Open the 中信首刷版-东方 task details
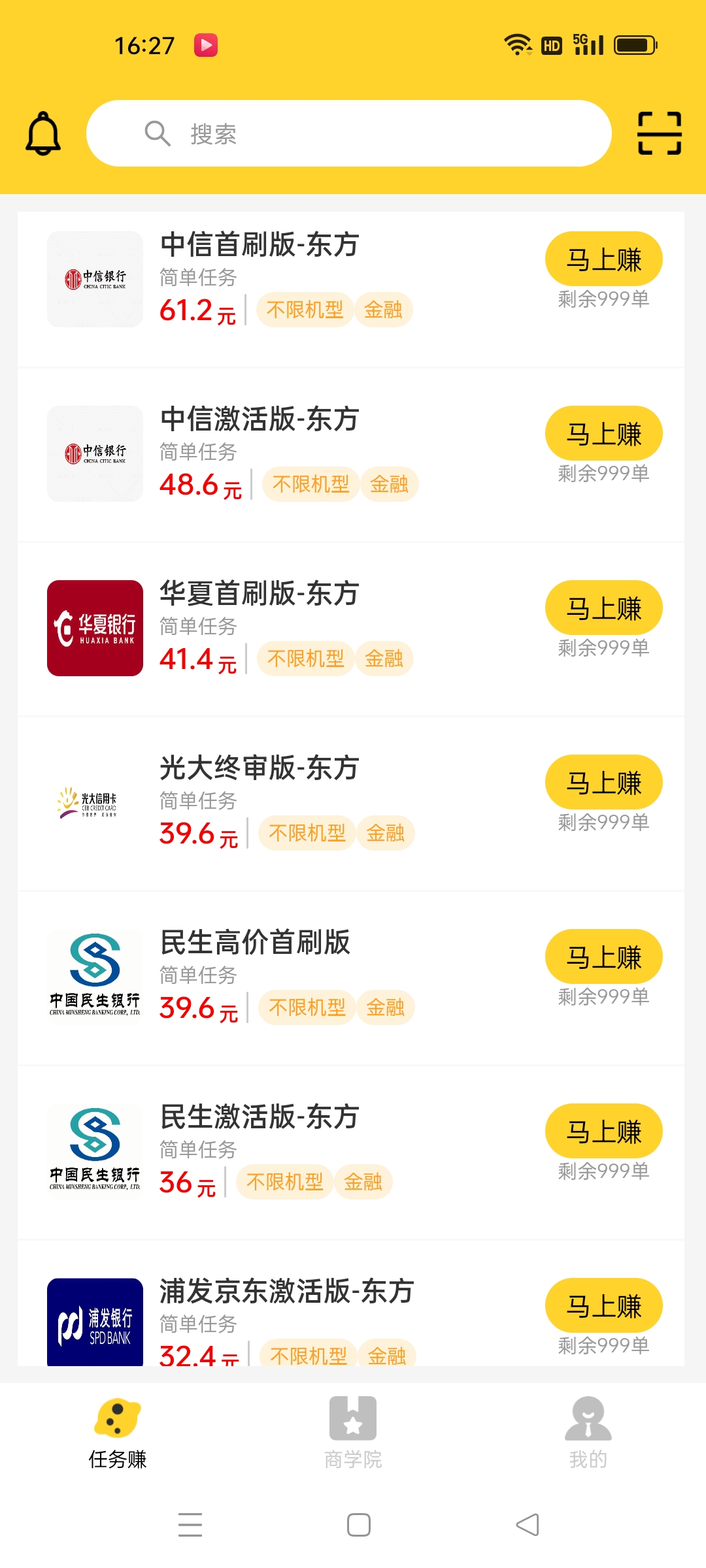Viewport: 706px width, 1568px height. click(x=351, y=289)
